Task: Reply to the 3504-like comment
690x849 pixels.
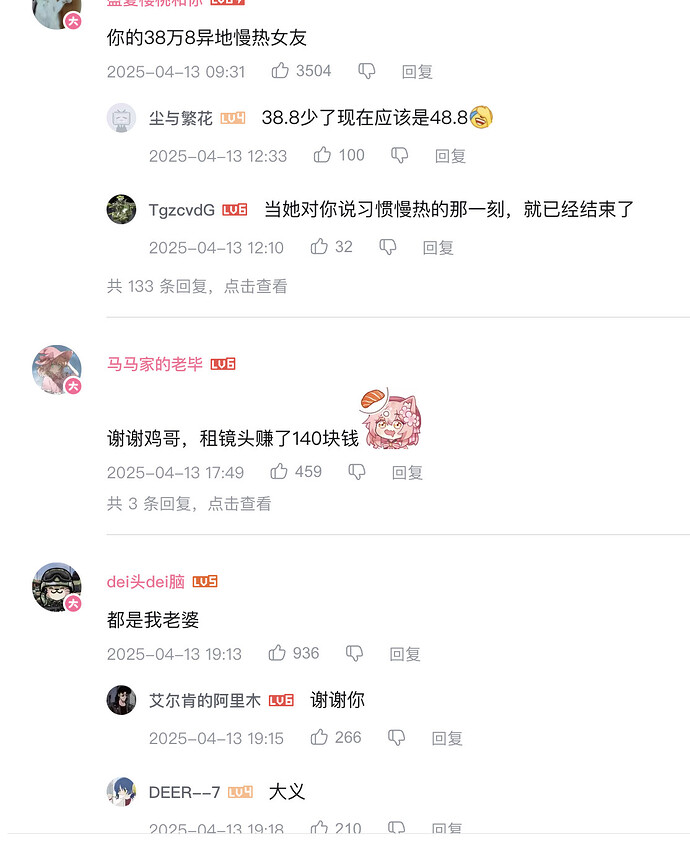Action: [x=417, y=72]
